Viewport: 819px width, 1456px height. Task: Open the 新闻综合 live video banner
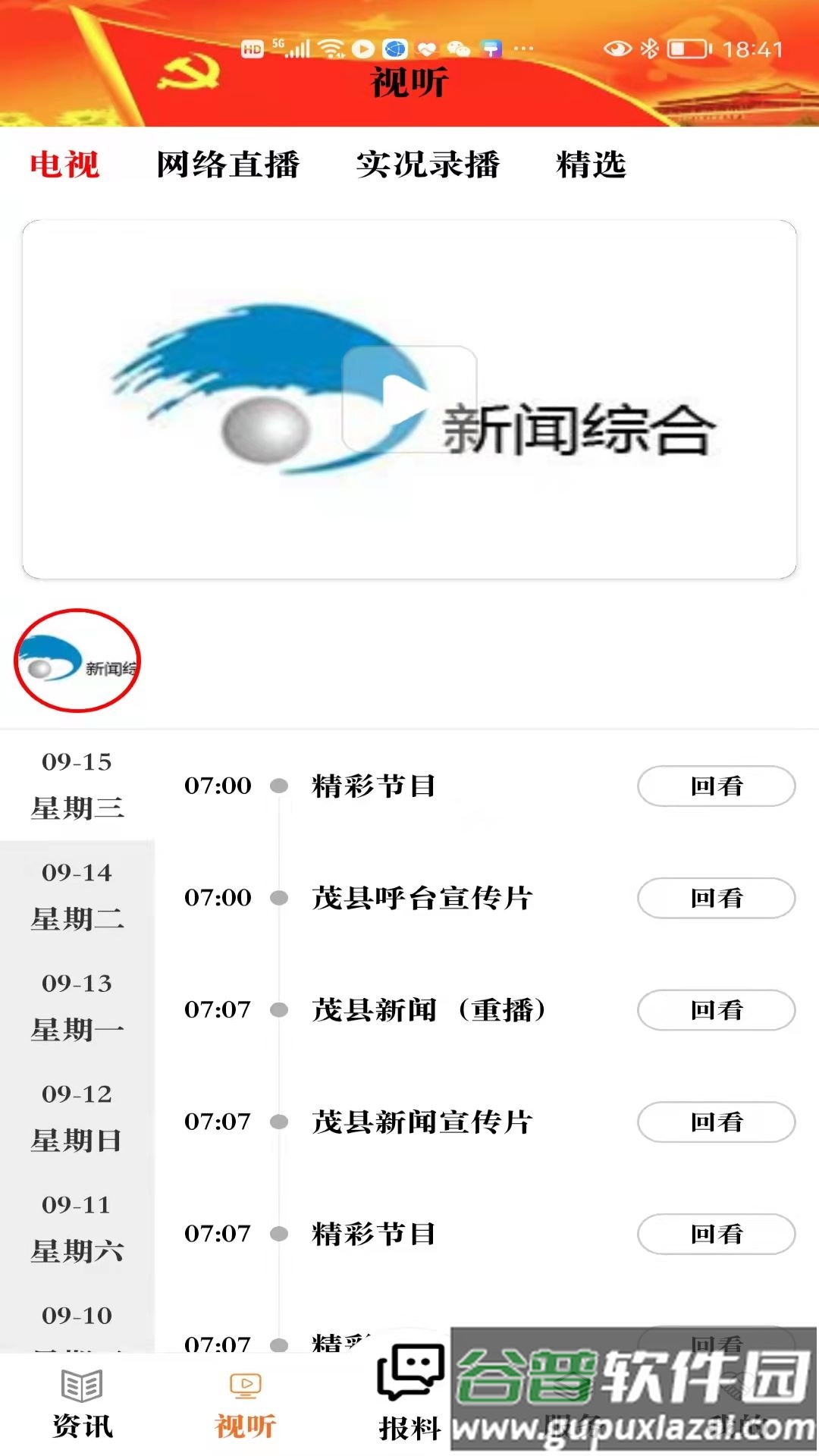click(409, 398)
